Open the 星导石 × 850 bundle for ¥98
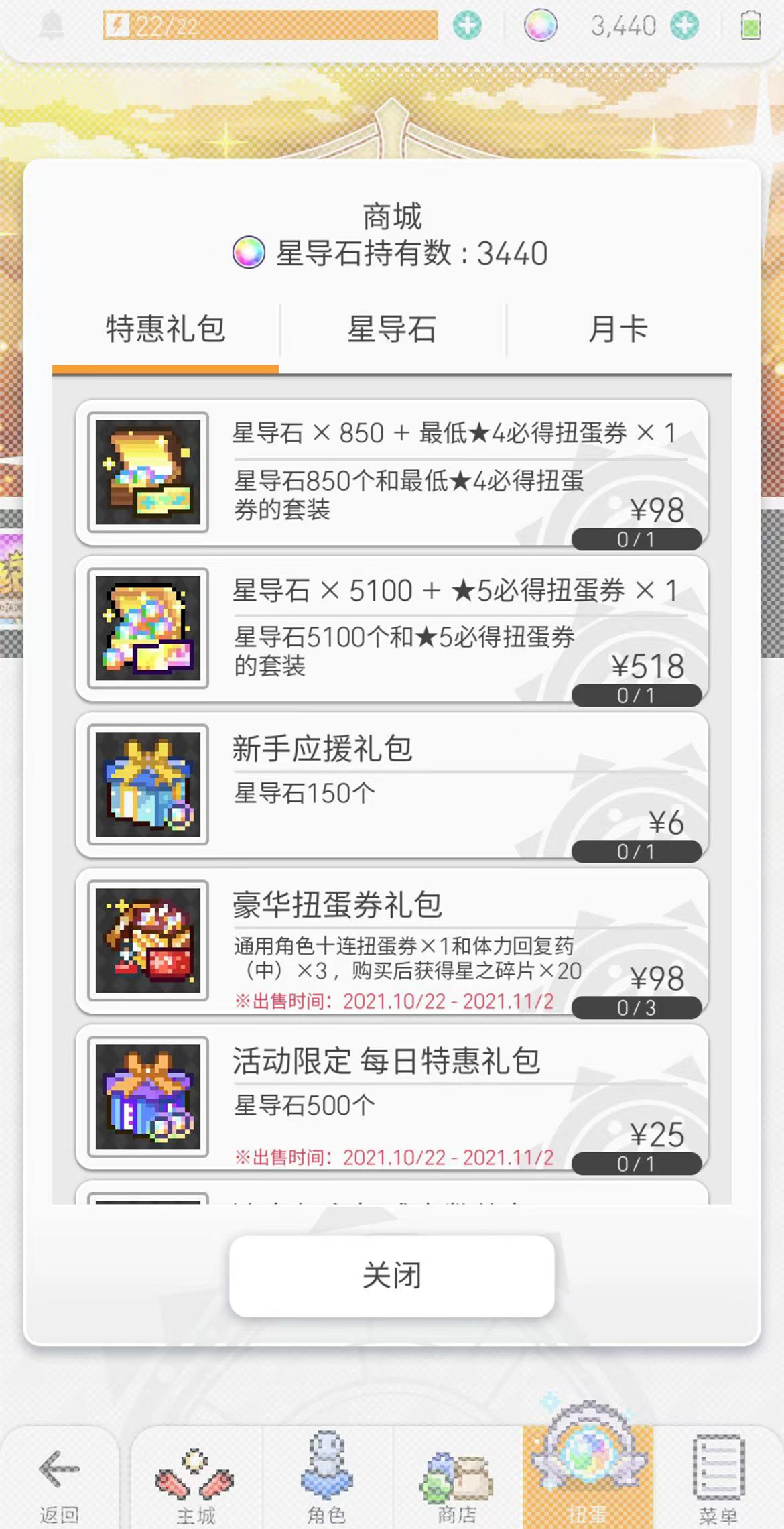 point(392,473)
